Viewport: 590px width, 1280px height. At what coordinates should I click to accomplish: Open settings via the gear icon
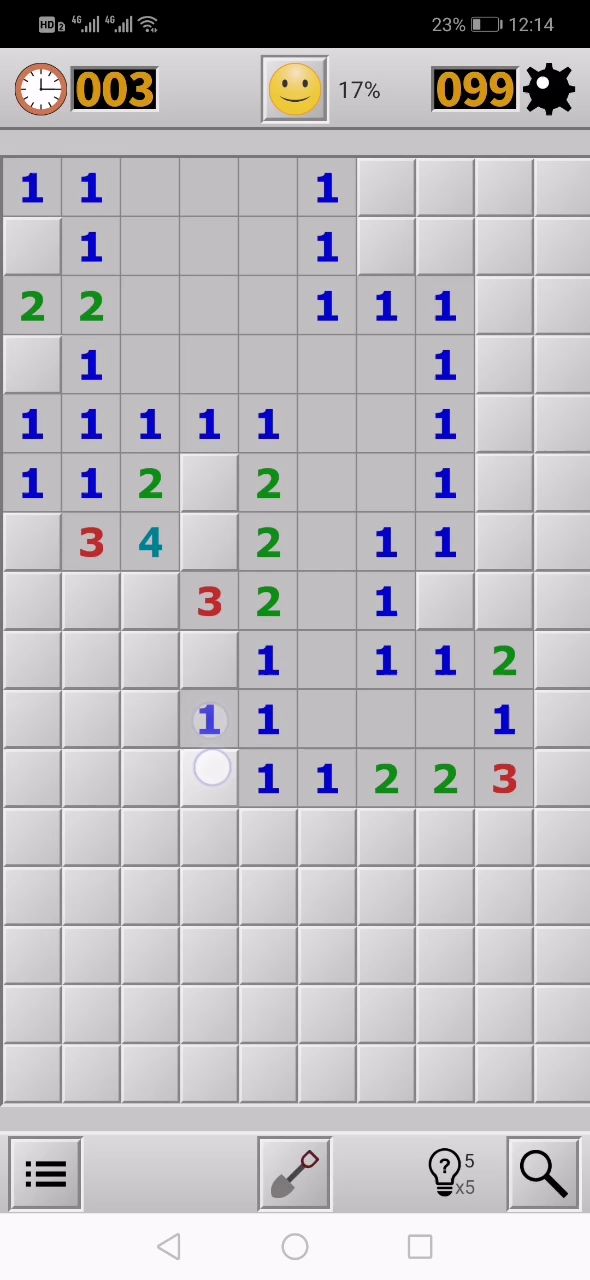[x=548, y=89]
